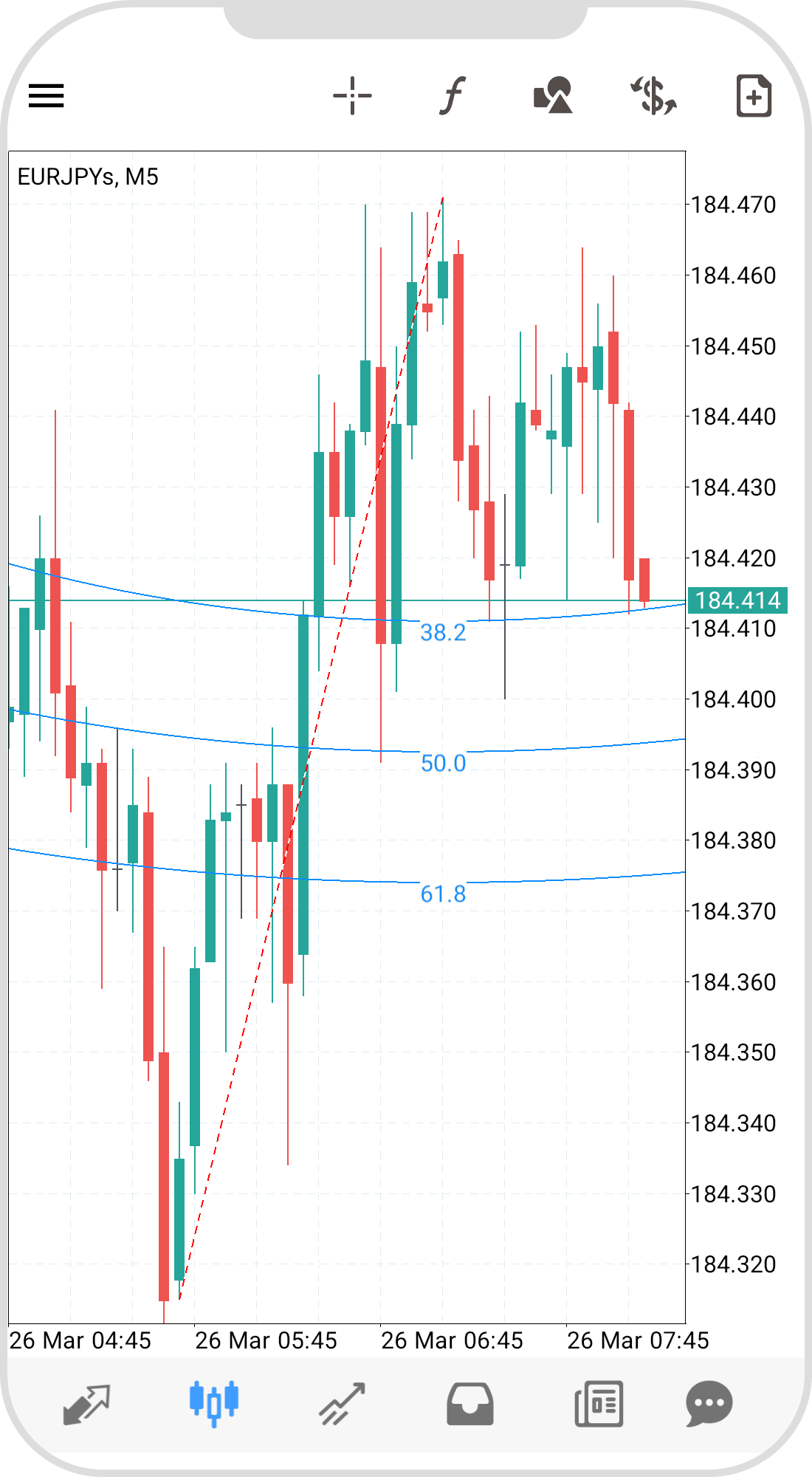Go to the Trade tab
The image size is (812, 1477).
342,1403
